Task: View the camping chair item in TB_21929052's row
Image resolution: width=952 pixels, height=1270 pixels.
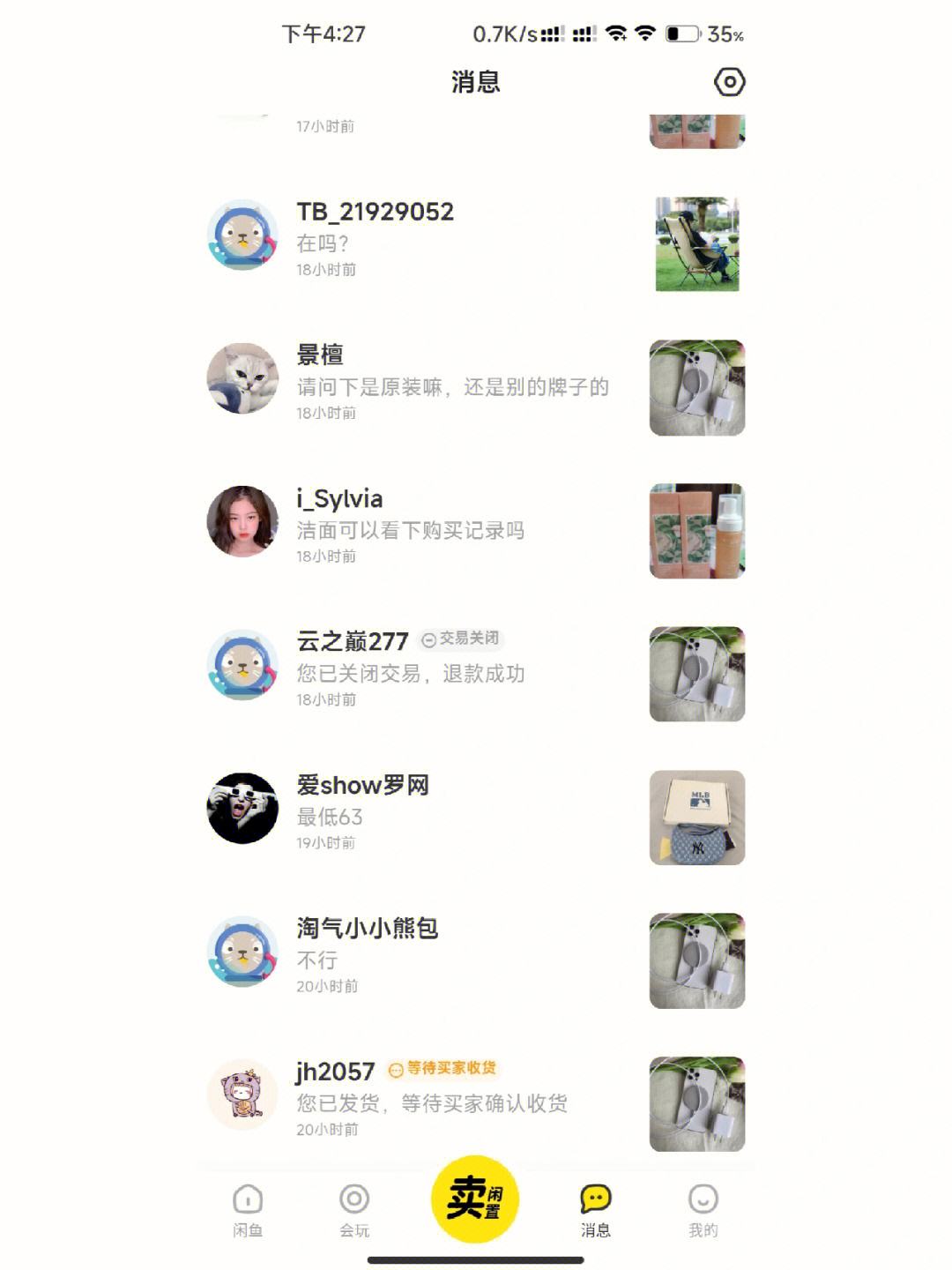Action: [696, 244]
